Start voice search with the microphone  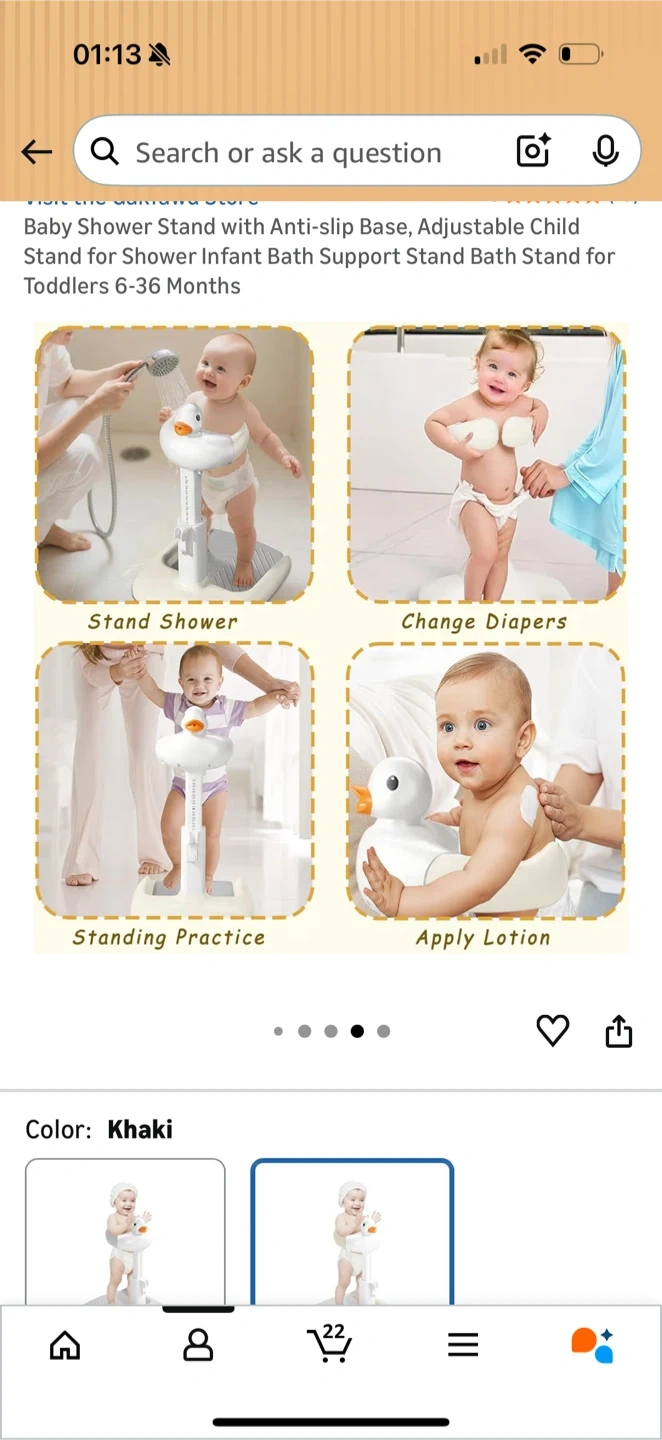[604, 151]
